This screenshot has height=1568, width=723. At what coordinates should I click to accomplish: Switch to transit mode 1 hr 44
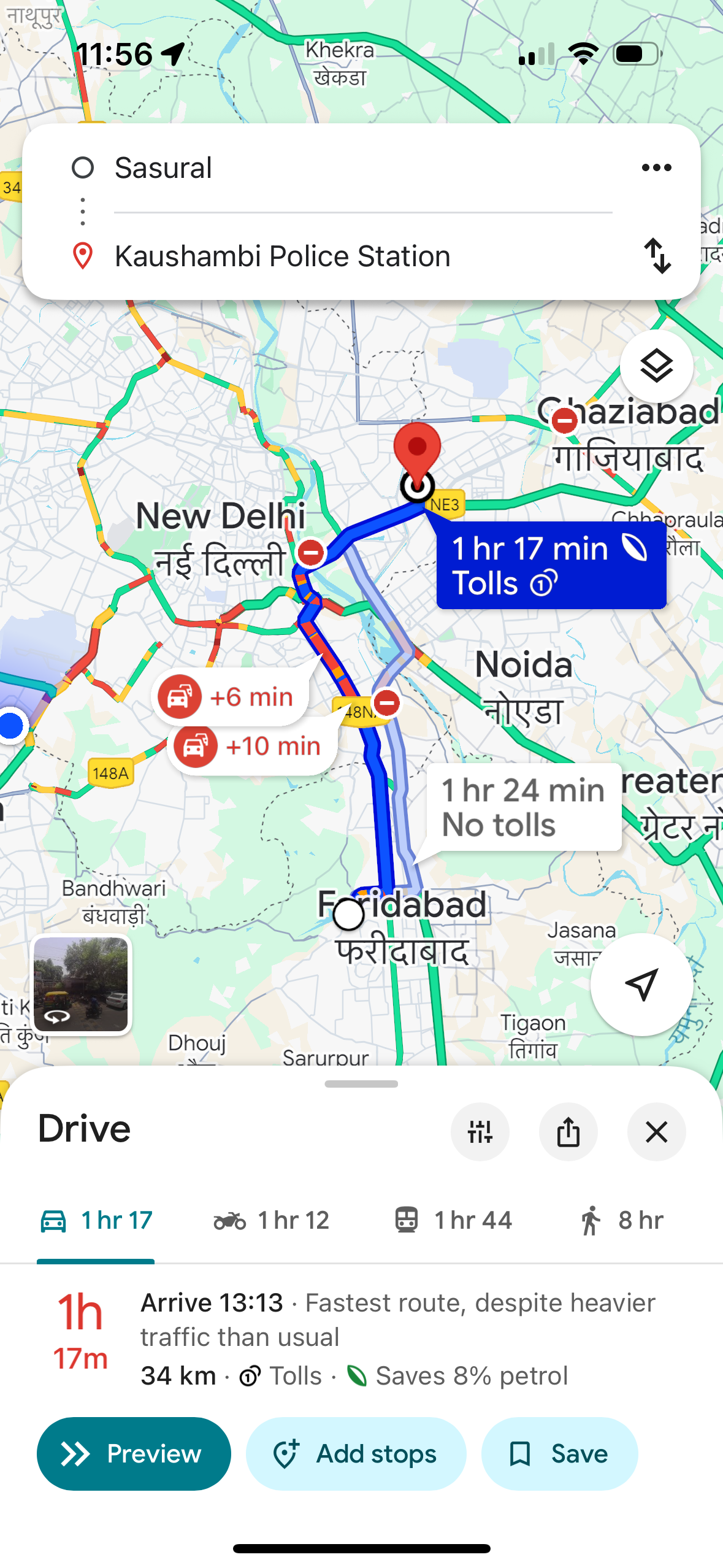pyautogui.click(x=453, y=1220)
